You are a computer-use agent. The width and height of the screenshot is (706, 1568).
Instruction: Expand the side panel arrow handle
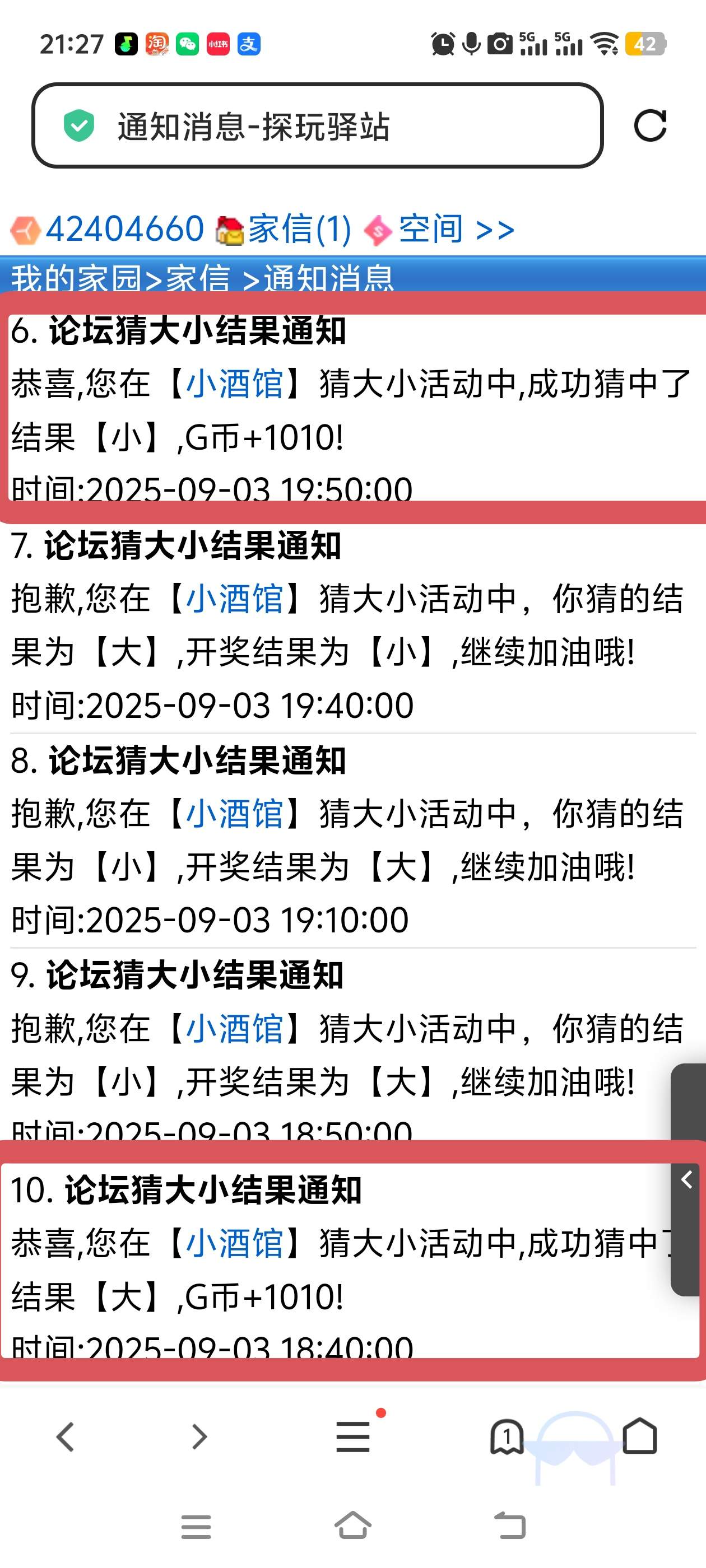click(x=687, y=1179)
